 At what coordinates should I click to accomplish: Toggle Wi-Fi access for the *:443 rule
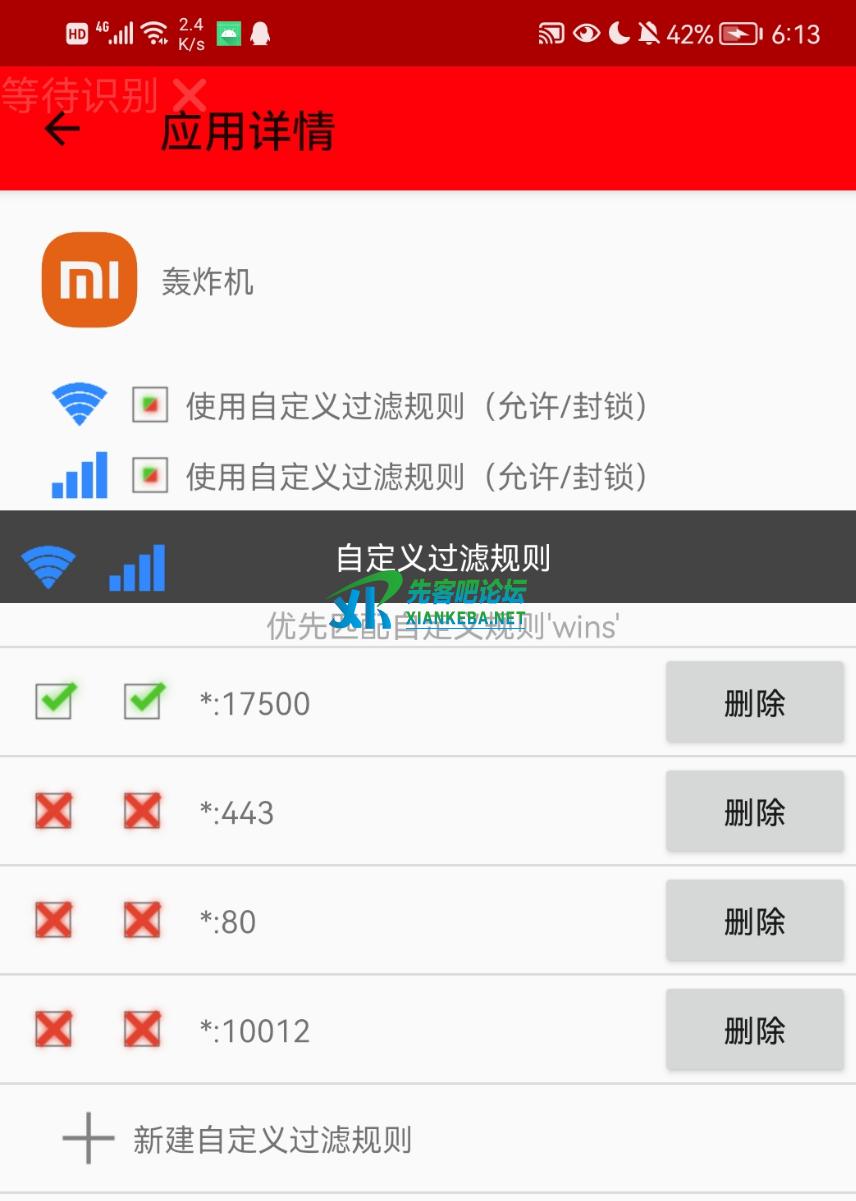click(54, 811)
